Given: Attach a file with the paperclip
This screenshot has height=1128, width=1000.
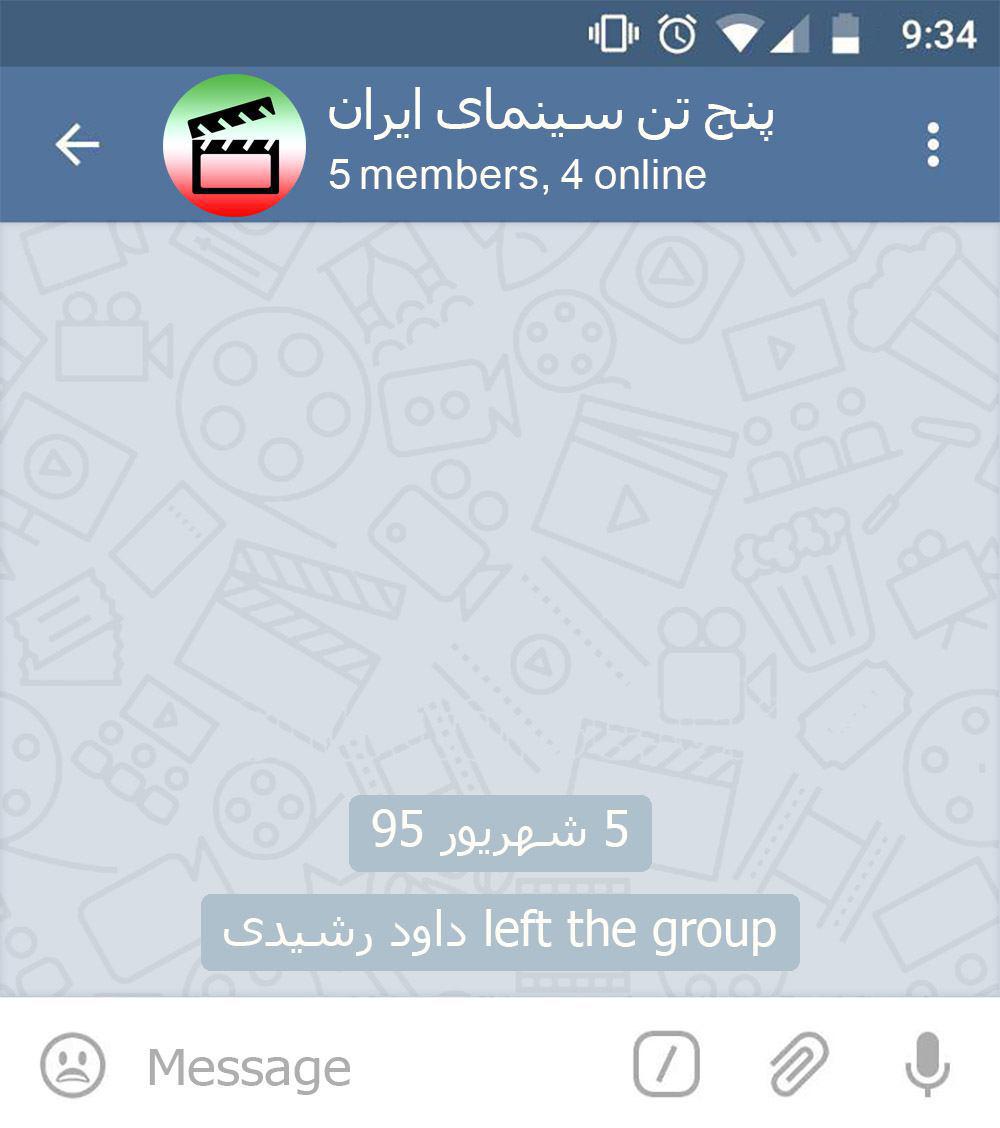Looking at the screenshot, I should [800, 1064].
